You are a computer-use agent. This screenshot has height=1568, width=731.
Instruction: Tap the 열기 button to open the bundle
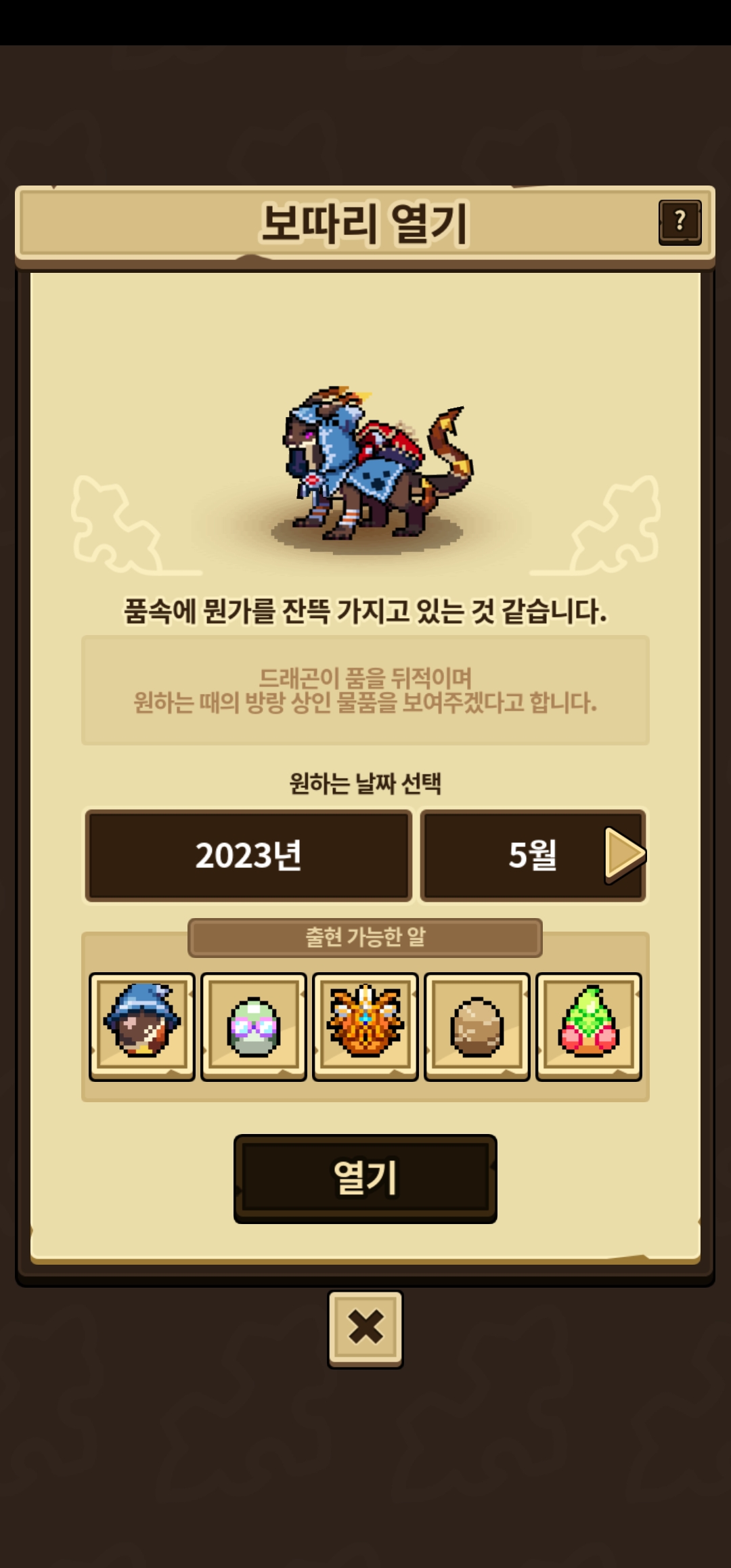click(x=365, y=1178)
